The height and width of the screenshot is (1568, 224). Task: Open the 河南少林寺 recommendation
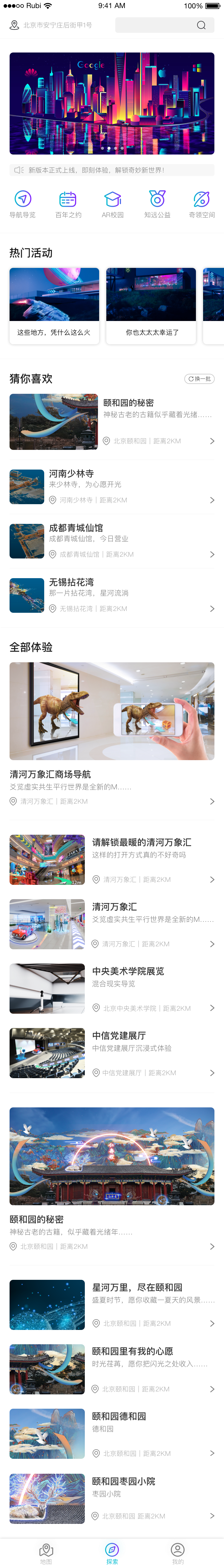pos(112,486)
